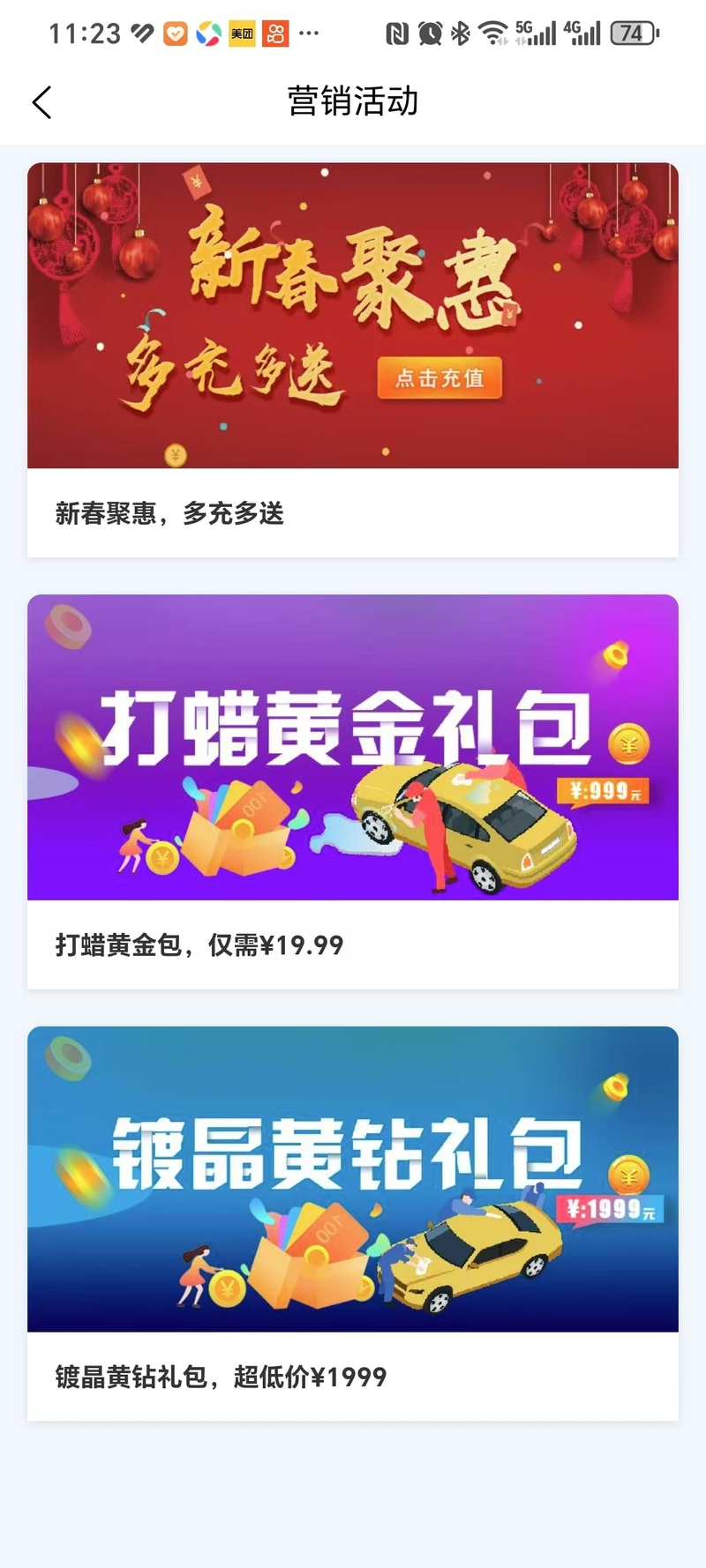The image size is (706, 1568).
Task: Open the 打蜡黄金包 ¥19.99 promotion card
Action: (353, 791)
